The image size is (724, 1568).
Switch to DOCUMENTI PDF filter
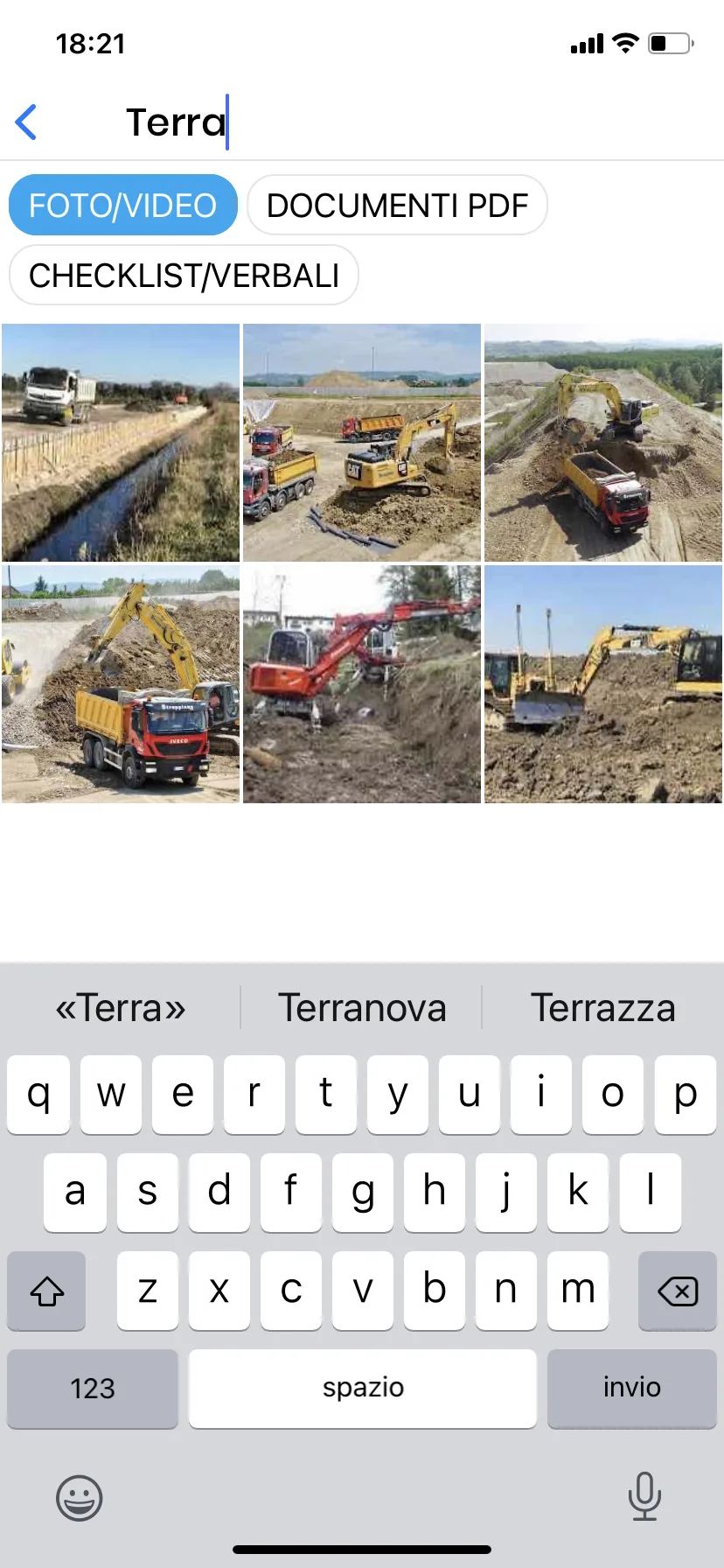click(397, 206)
